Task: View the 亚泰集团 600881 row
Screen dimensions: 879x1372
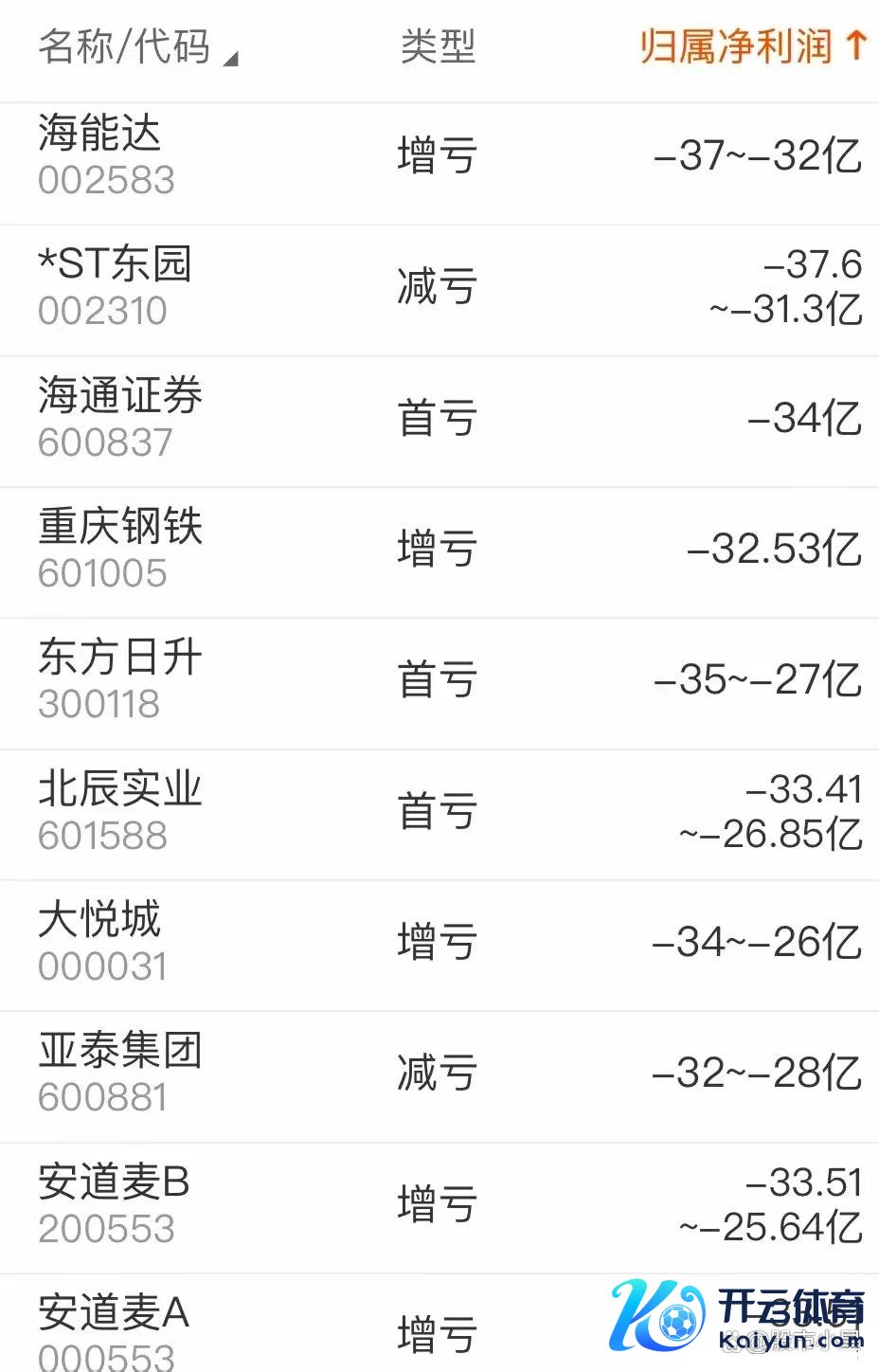Action: tap(119, 1073)
